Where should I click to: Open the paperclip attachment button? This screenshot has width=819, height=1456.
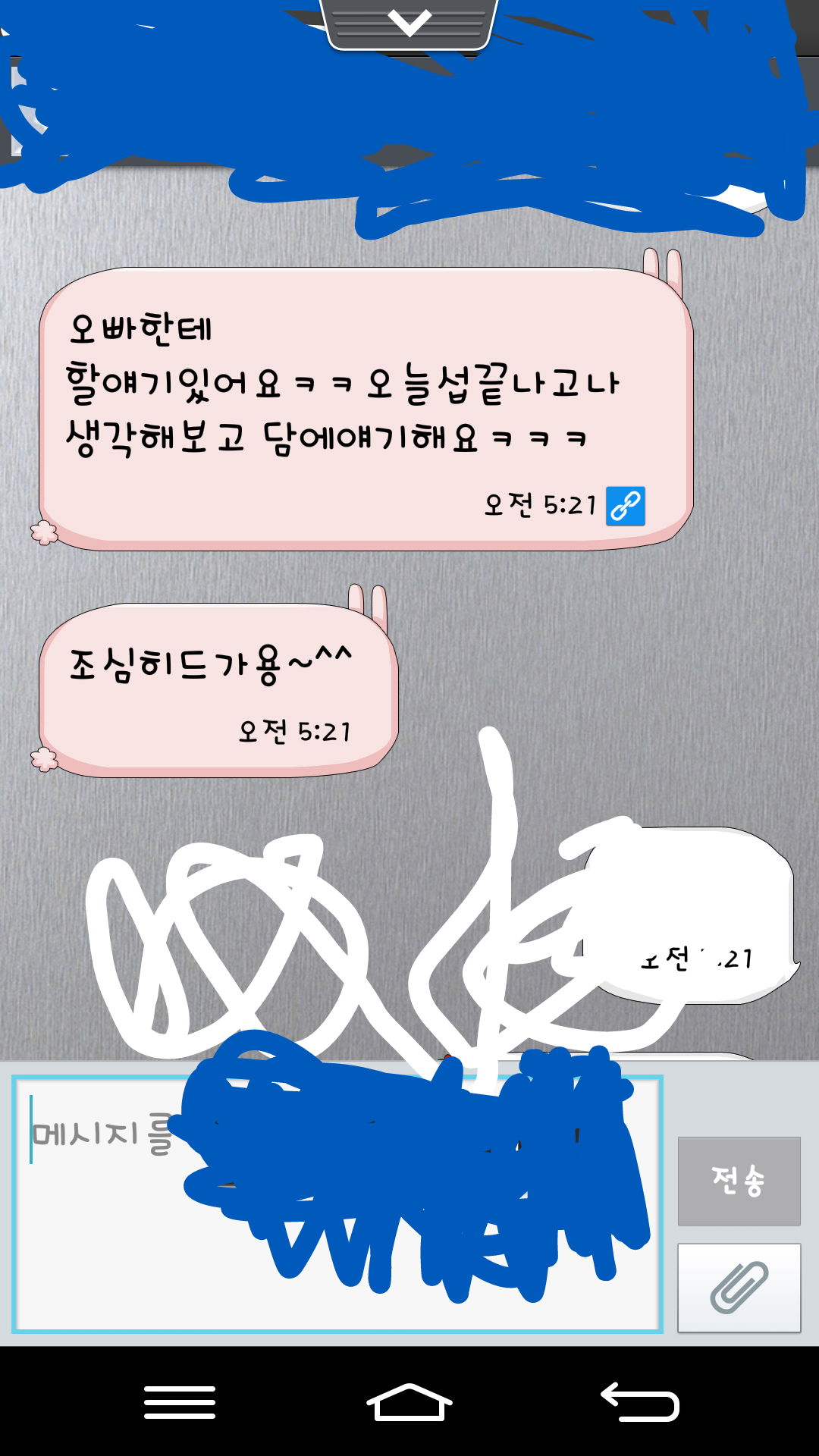pos(739,1287)
